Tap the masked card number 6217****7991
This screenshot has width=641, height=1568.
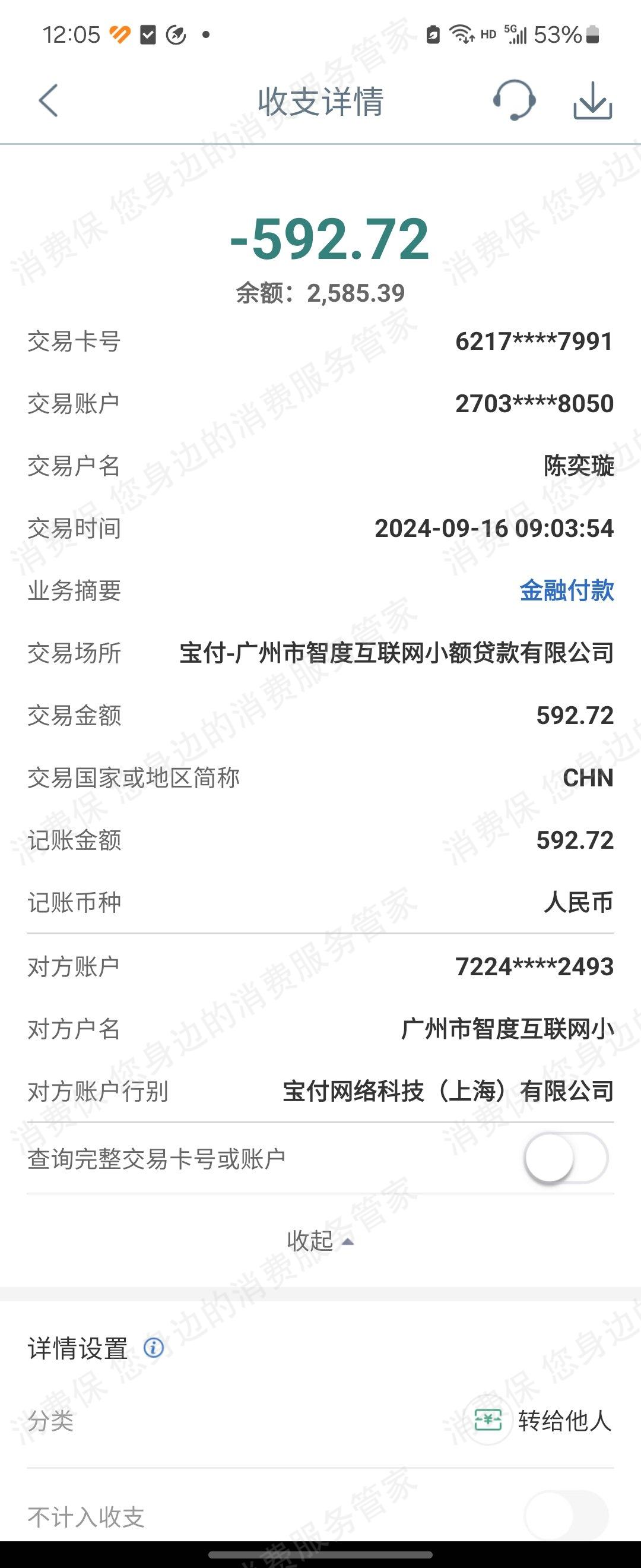pyautogui.click(x=536, y=342)
